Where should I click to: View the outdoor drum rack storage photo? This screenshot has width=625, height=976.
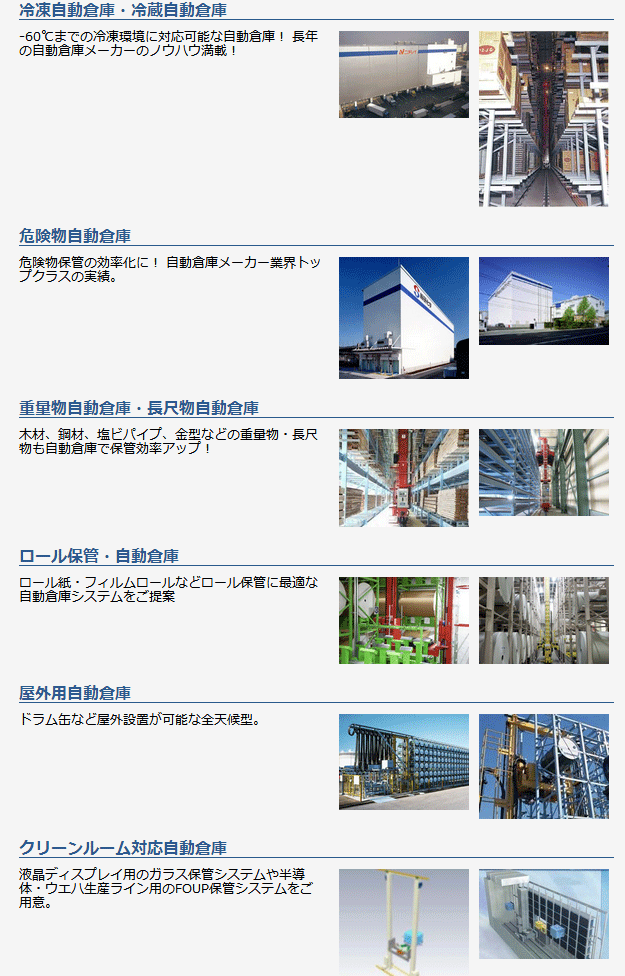(403, 761)
